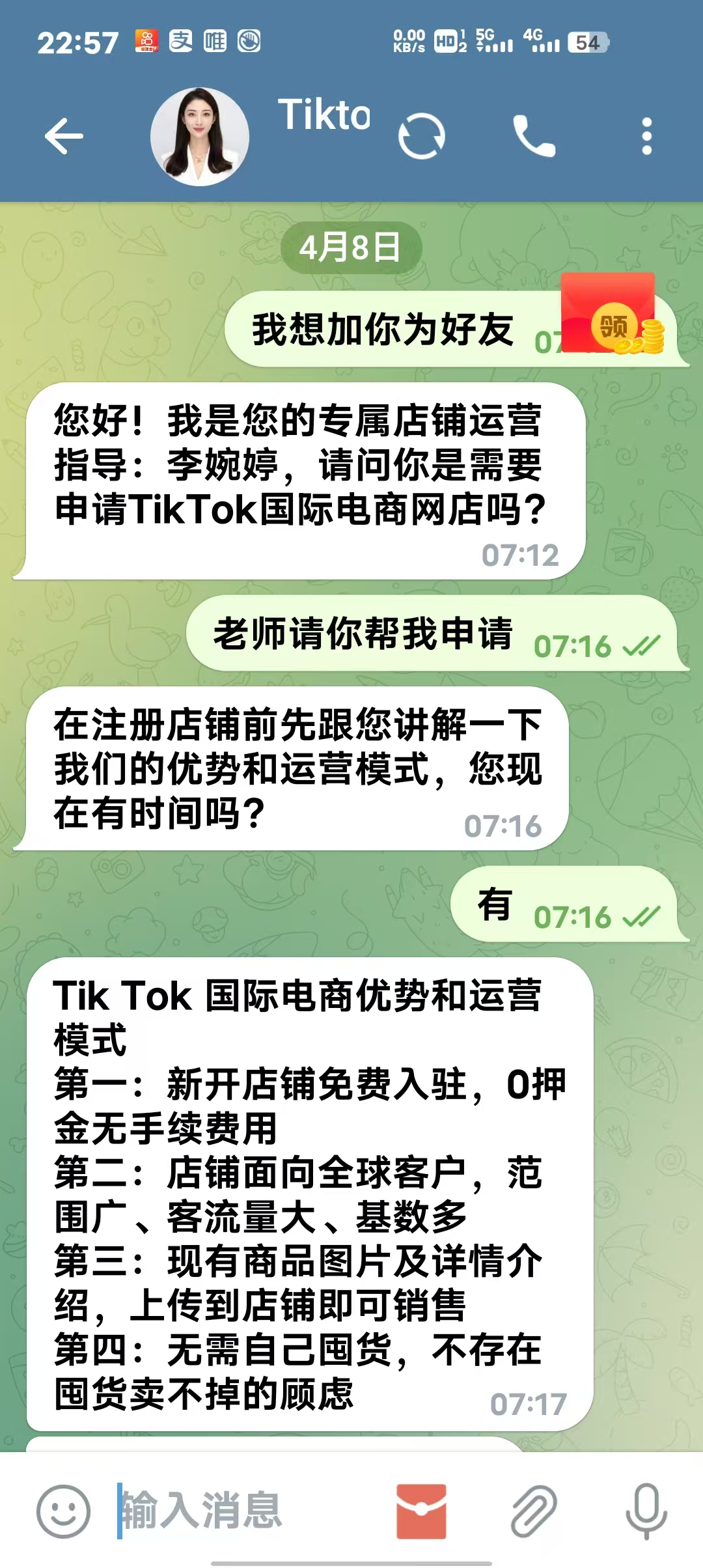Open the emoji picker
Viewport: 703px width, 1568px height.
coord(63,1511)
